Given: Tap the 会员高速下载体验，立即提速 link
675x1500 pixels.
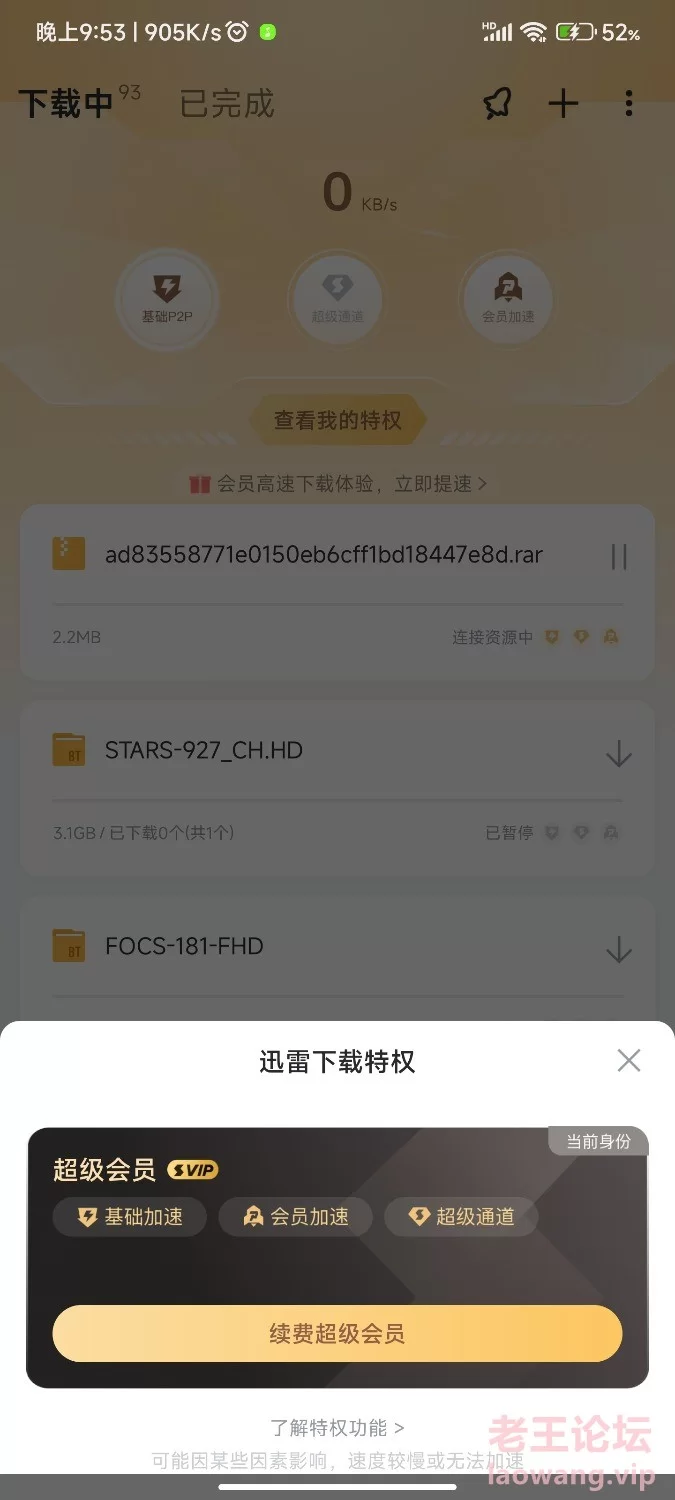Looking at the screenshot, I should (x=337, y=484).
